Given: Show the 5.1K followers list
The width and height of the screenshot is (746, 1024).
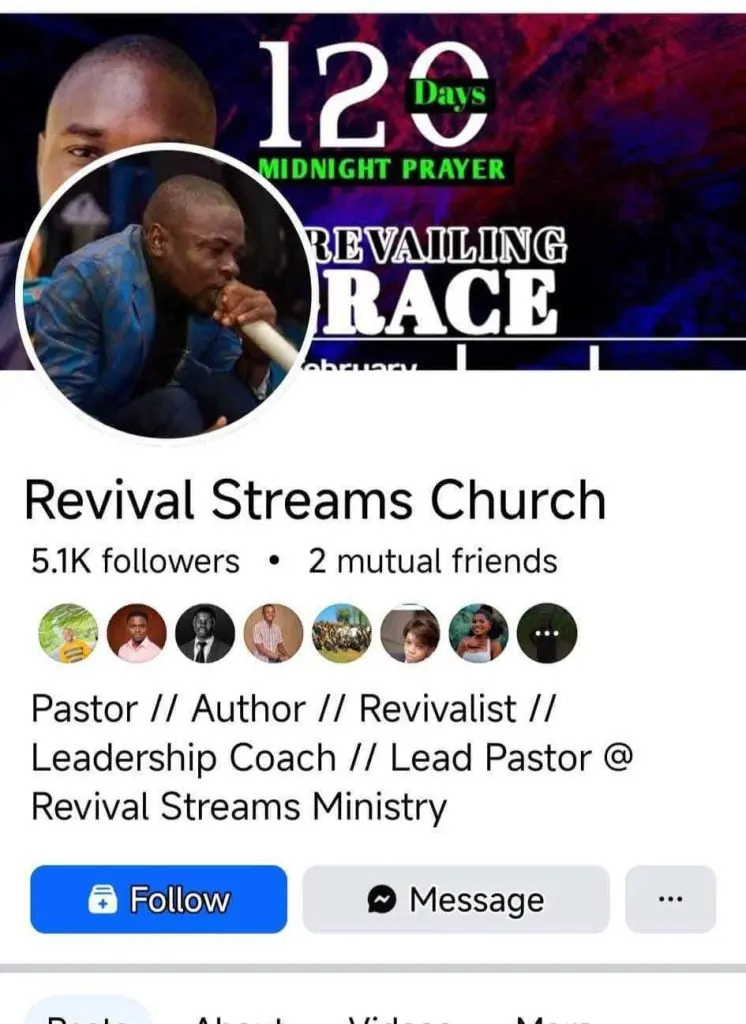Looking at the screenshot, I should (x=135, y=561).
